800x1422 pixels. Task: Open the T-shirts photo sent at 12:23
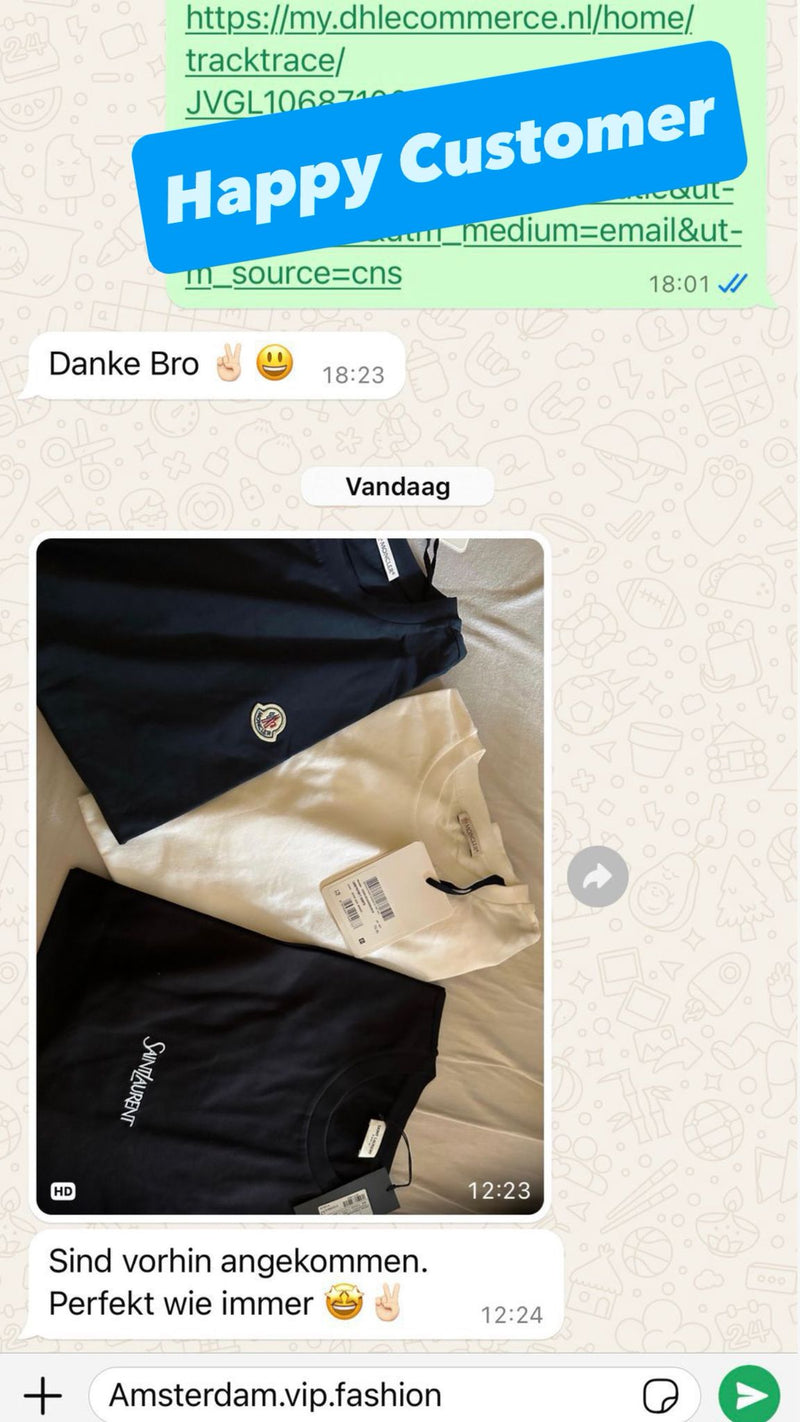[x=290, y=876]
